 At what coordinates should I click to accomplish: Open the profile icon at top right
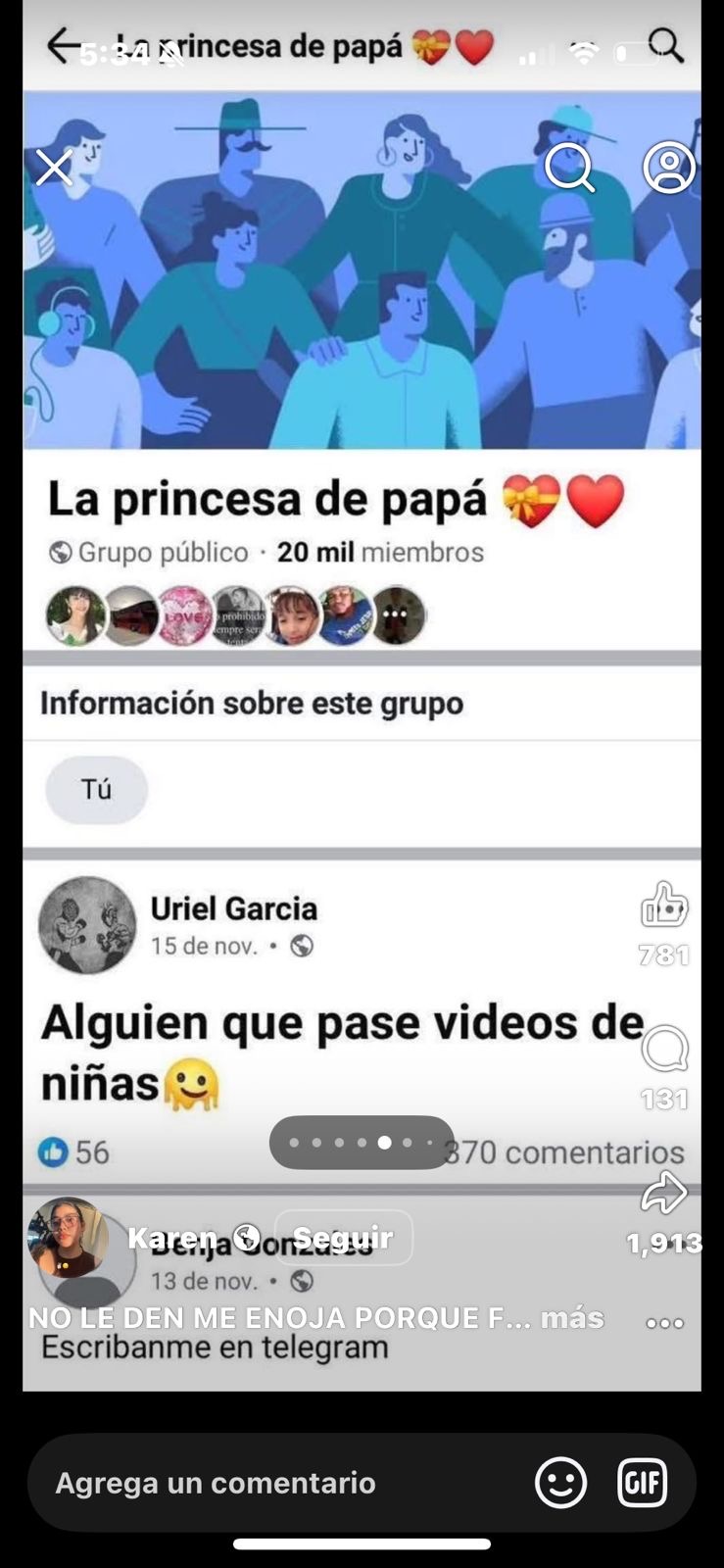(669, 168)
